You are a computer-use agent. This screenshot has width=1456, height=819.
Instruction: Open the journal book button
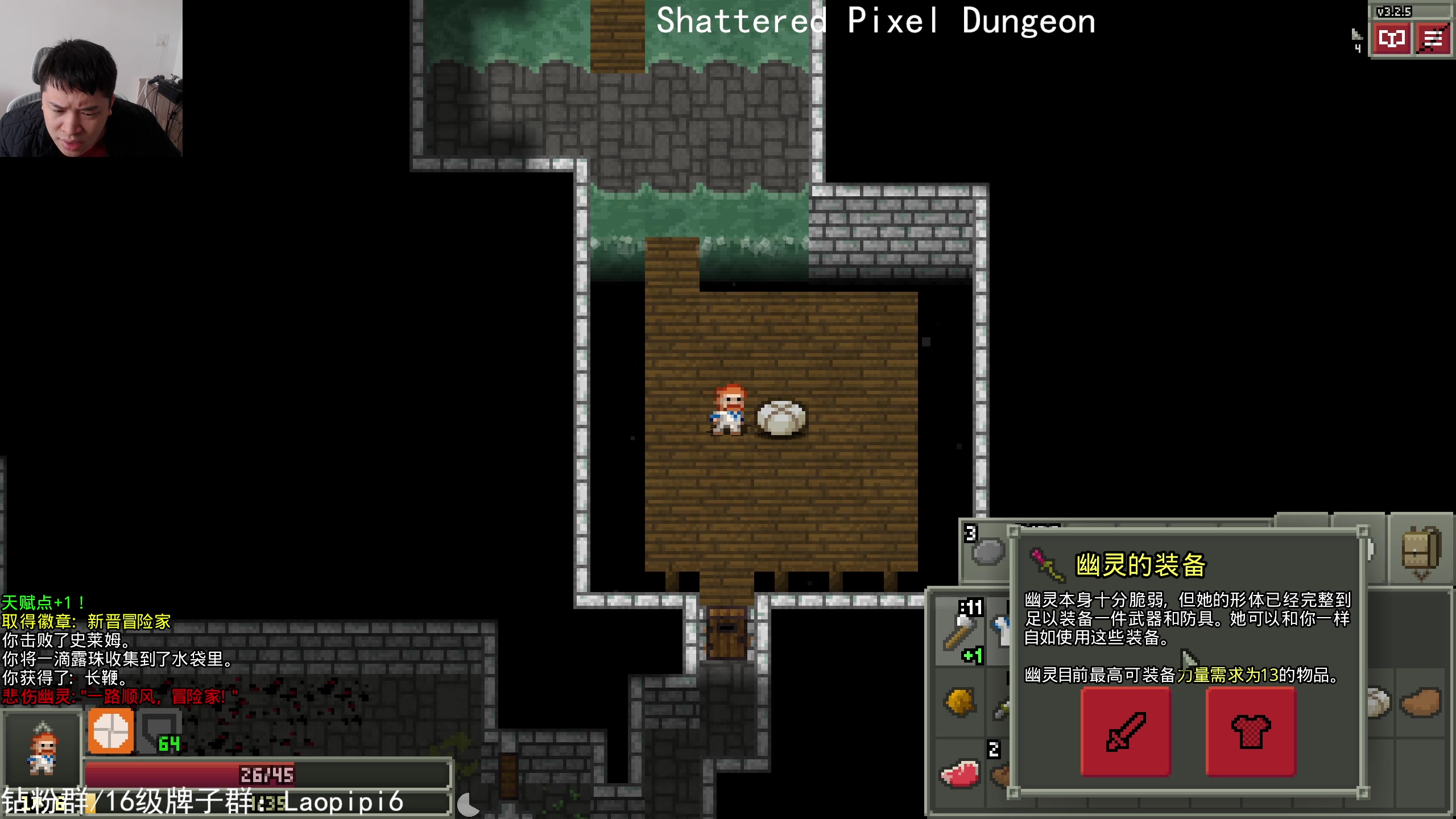point(1391,39)
